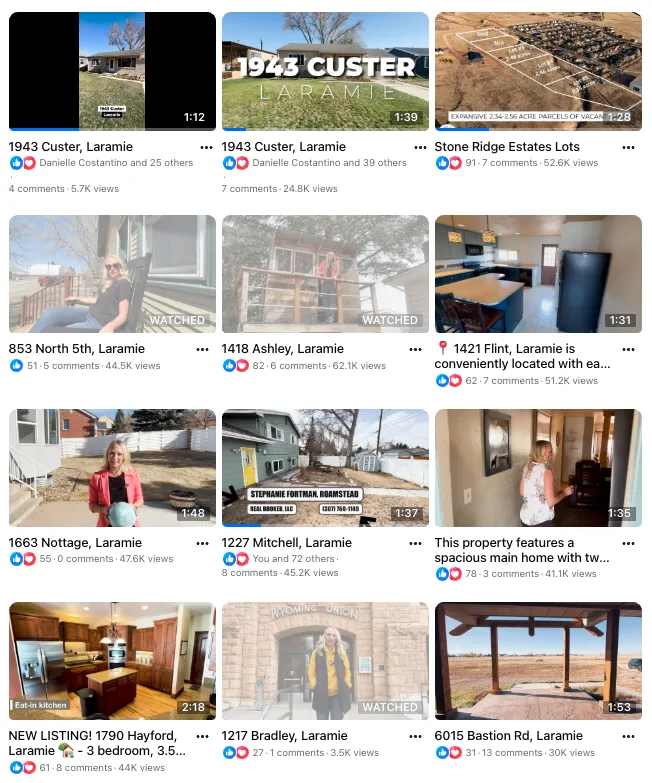Open the overflow menu for 6015 Bastion Rd
This screenshot has height=783, width=652.
point(629,736)
